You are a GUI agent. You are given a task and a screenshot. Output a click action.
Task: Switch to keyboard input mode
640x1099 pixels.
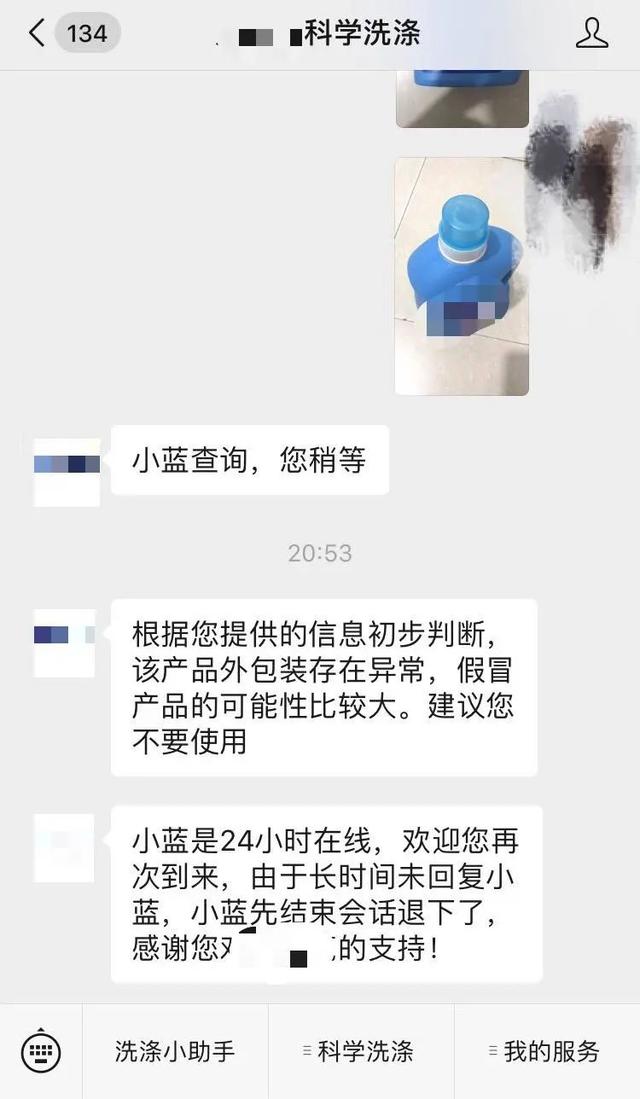41,1051
